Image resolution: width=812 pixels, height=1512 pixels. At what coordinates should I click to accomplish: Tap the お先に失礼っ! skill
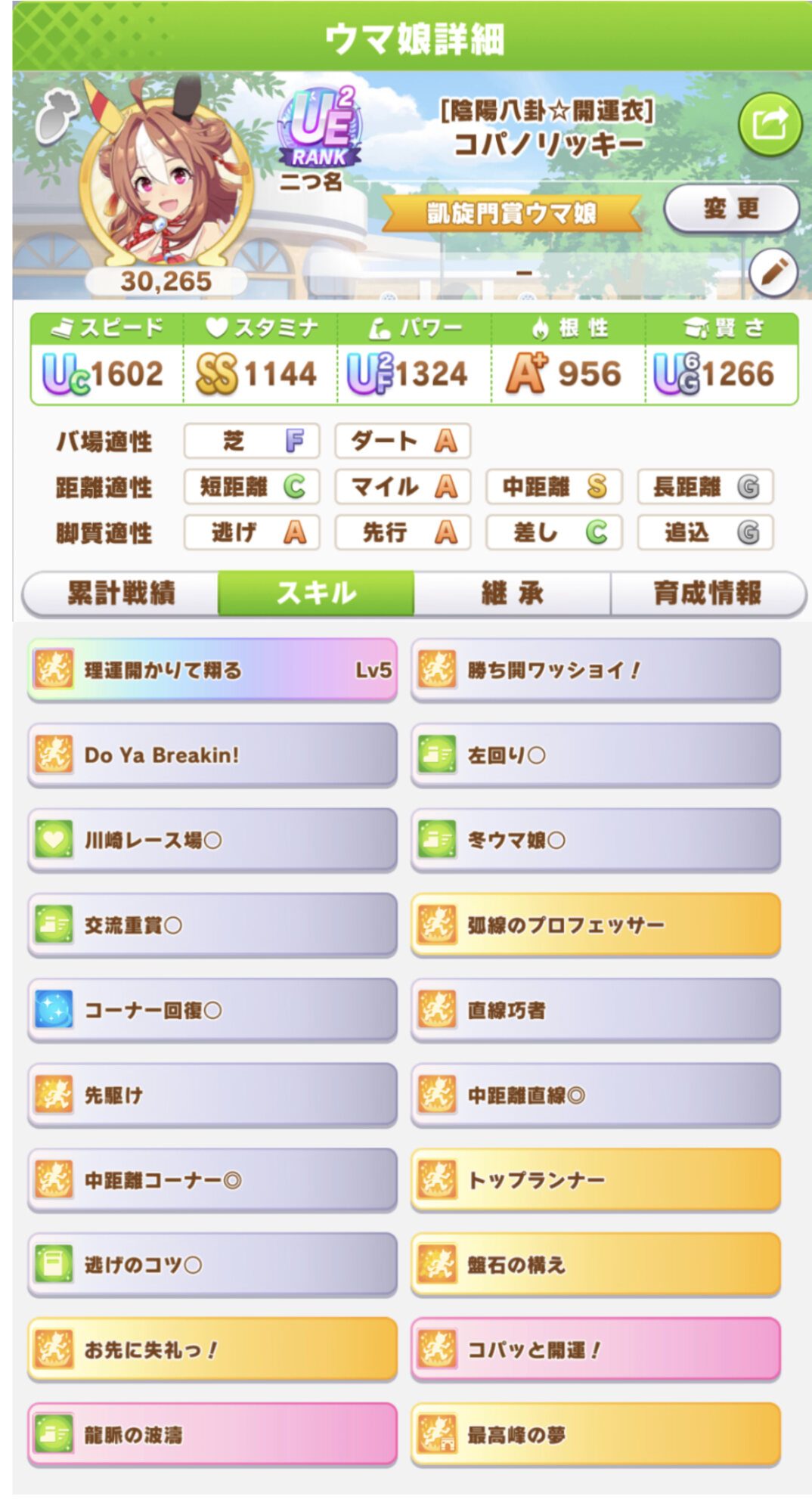pyautogui.click(x=212, y=1350)
